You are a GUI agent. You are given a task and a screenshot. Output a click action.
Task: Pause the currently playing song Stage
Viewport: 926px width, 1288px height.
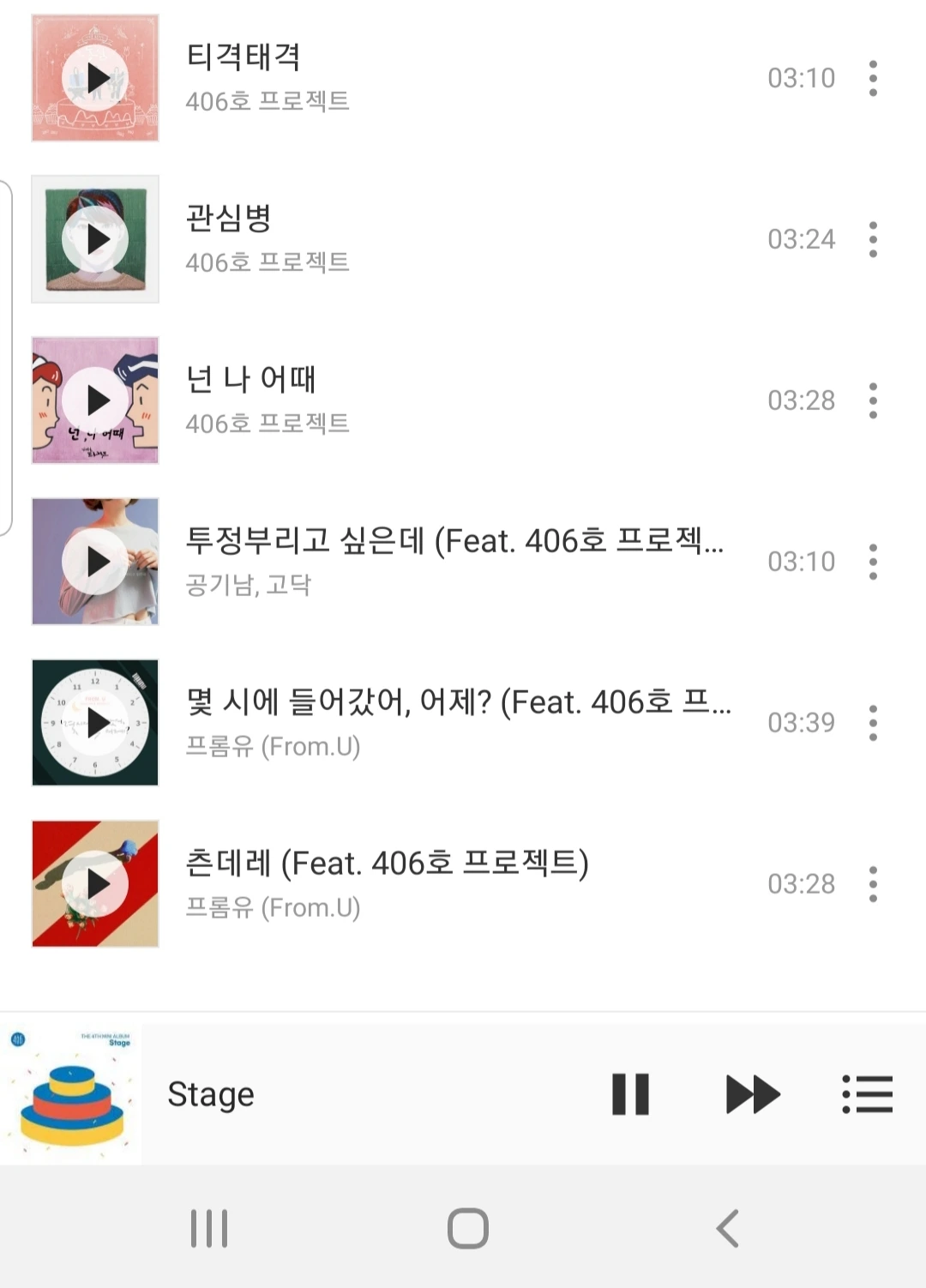(630, 1094)
